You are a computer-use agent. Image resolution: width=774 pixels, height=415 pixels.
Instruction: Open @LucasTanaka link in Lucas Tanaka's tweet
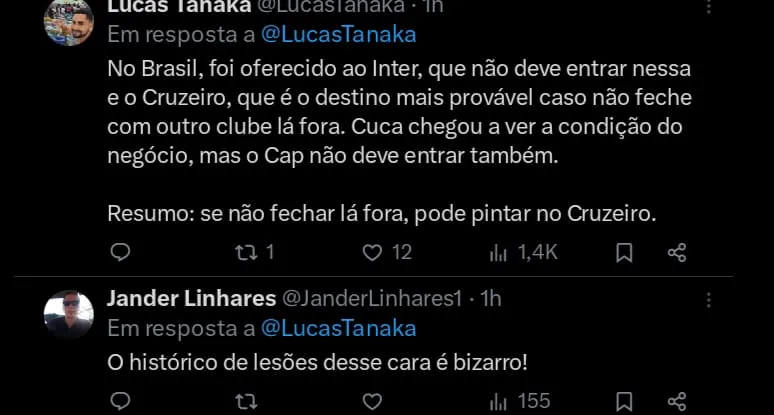pos(338,34)
